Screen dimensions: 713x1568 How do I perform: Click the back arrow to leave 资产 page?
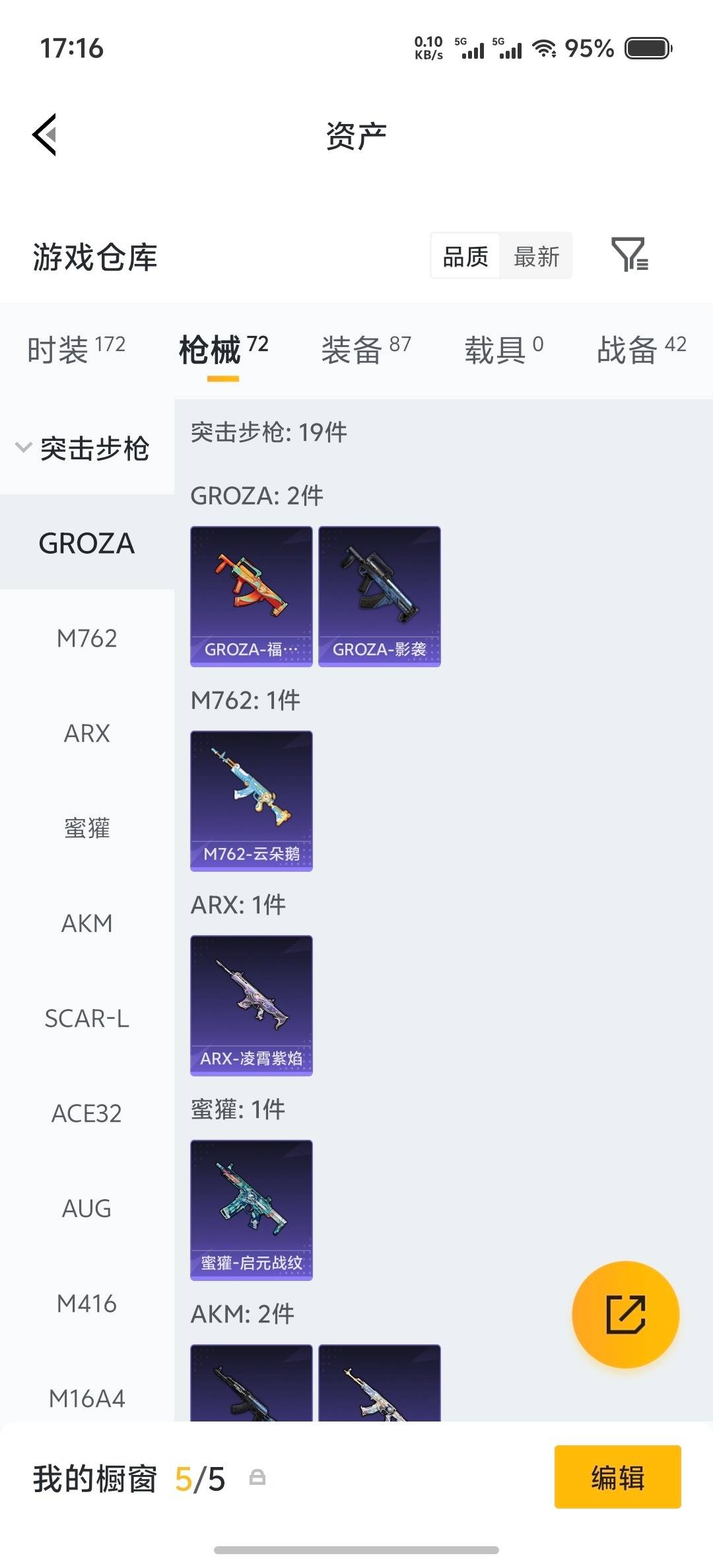click(x=44, y=134)
